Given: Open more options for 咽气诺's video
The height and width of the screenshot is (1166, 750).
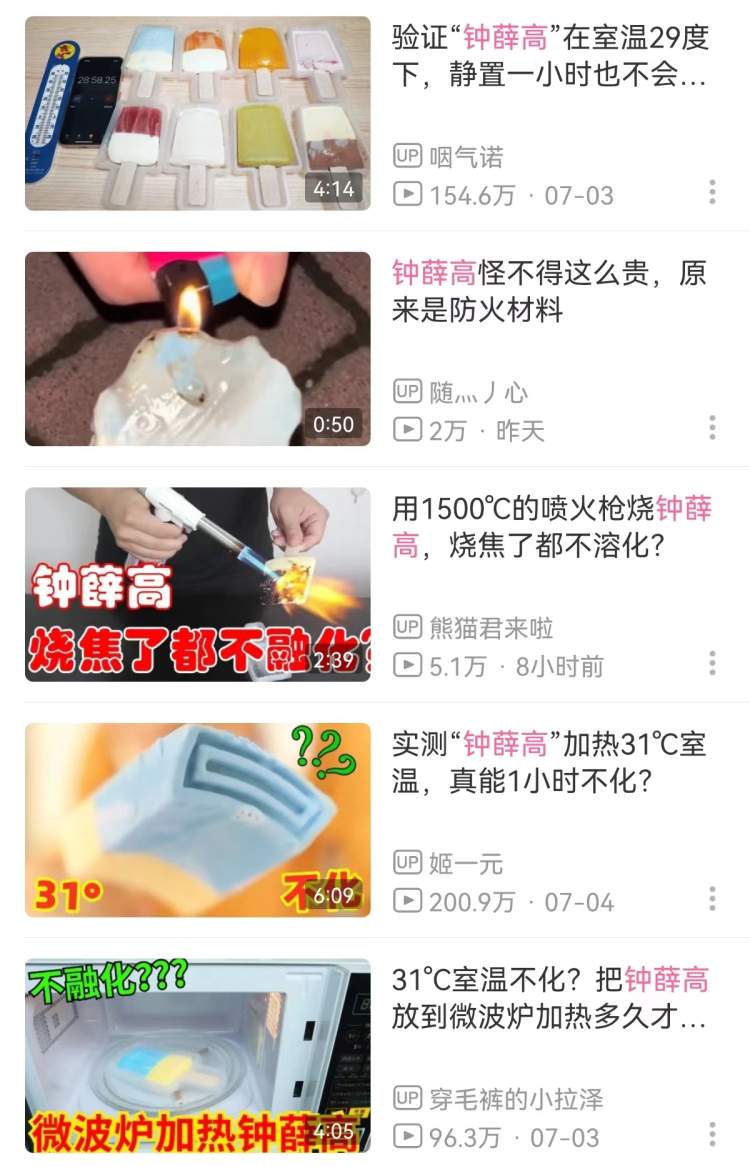Looking at the screenshot, I should [x=712, y=192].
